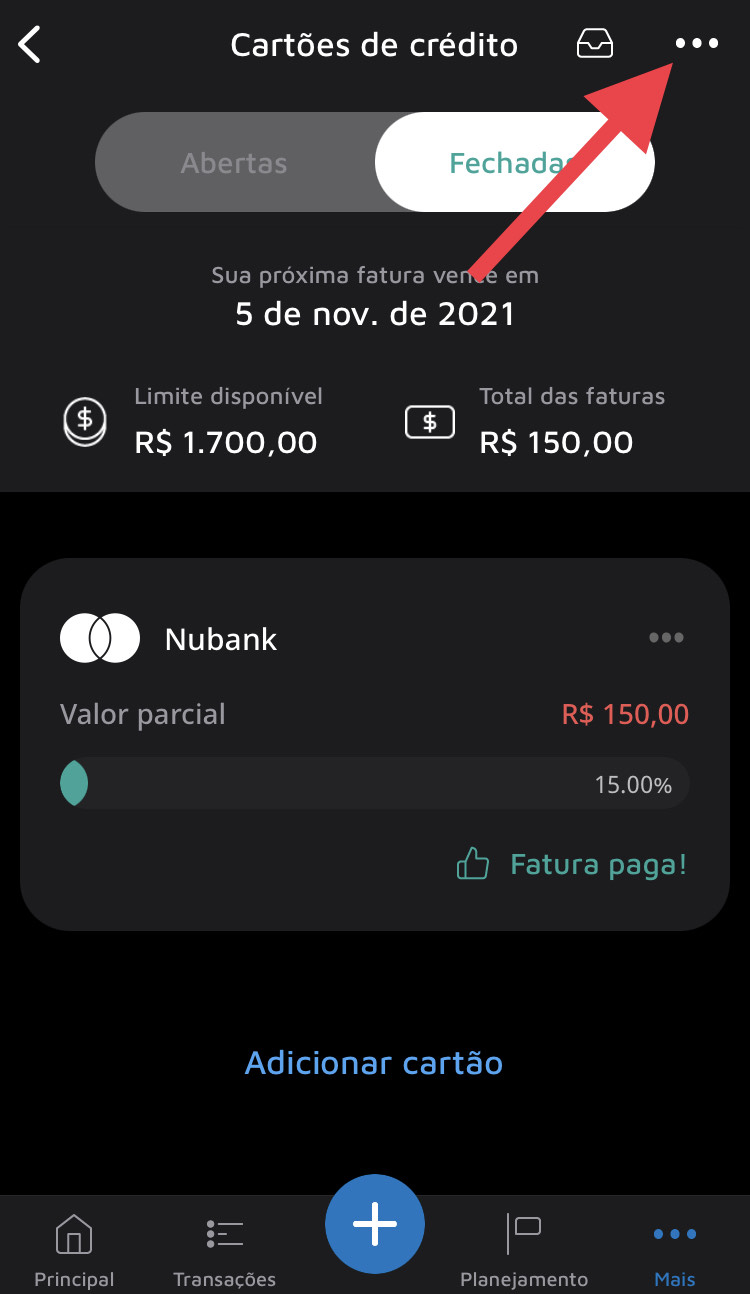Switch to the Principal tab
Screen dimensions: 750x1294
coord(74,1248)
